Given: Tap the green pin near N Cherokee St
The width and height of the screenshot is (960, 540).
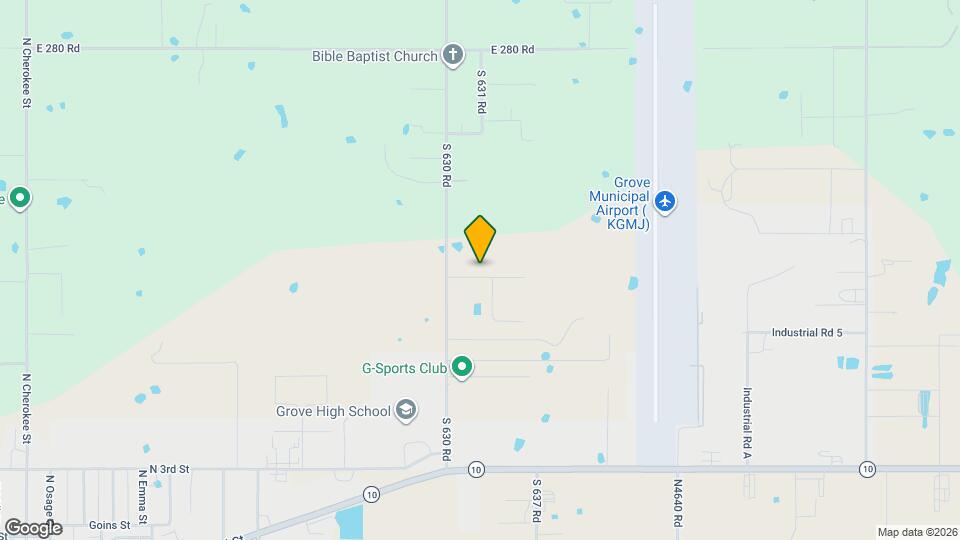Looking at the screenshot, I should 19,197.
